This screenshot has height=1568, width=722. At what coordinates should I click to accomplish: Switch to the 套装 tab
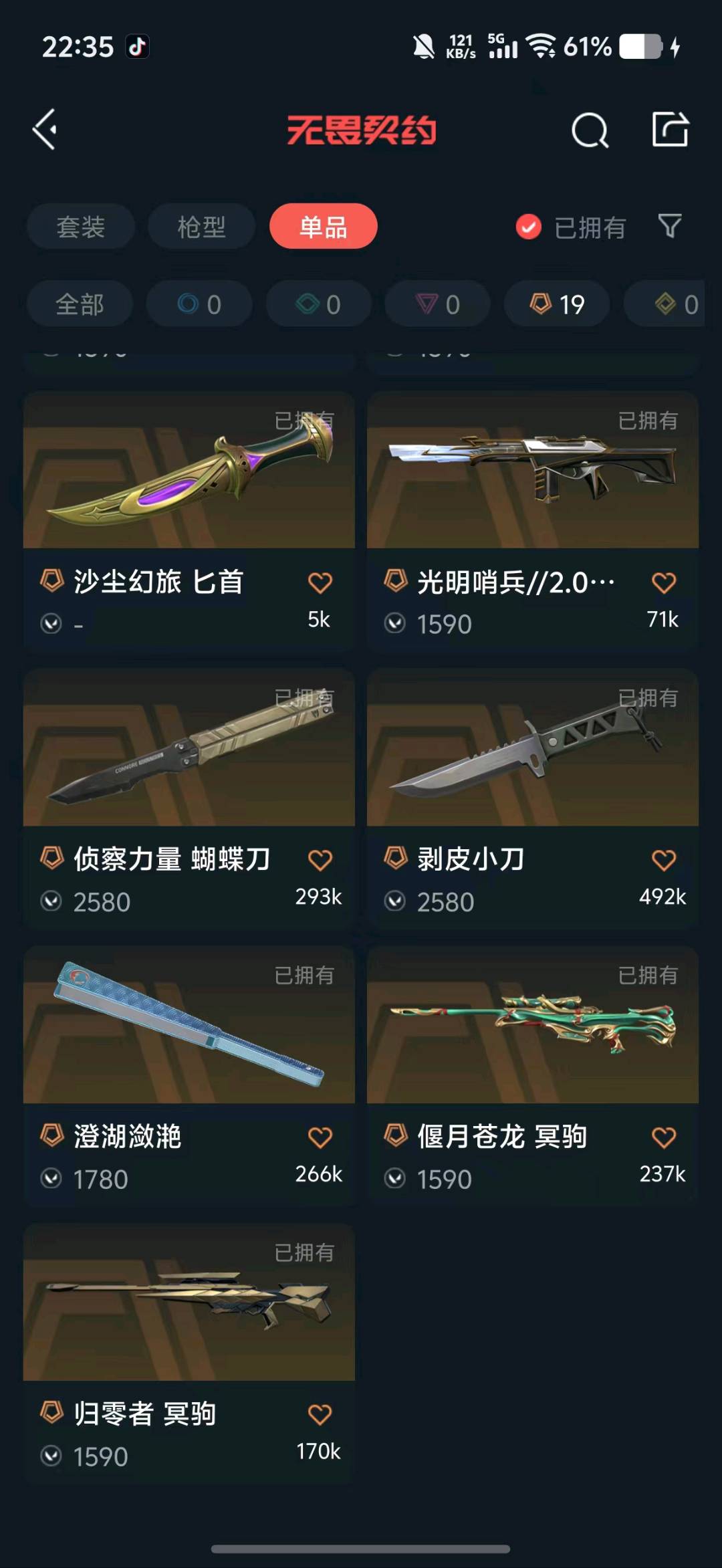pyautogui.click(x=80, y=227)
